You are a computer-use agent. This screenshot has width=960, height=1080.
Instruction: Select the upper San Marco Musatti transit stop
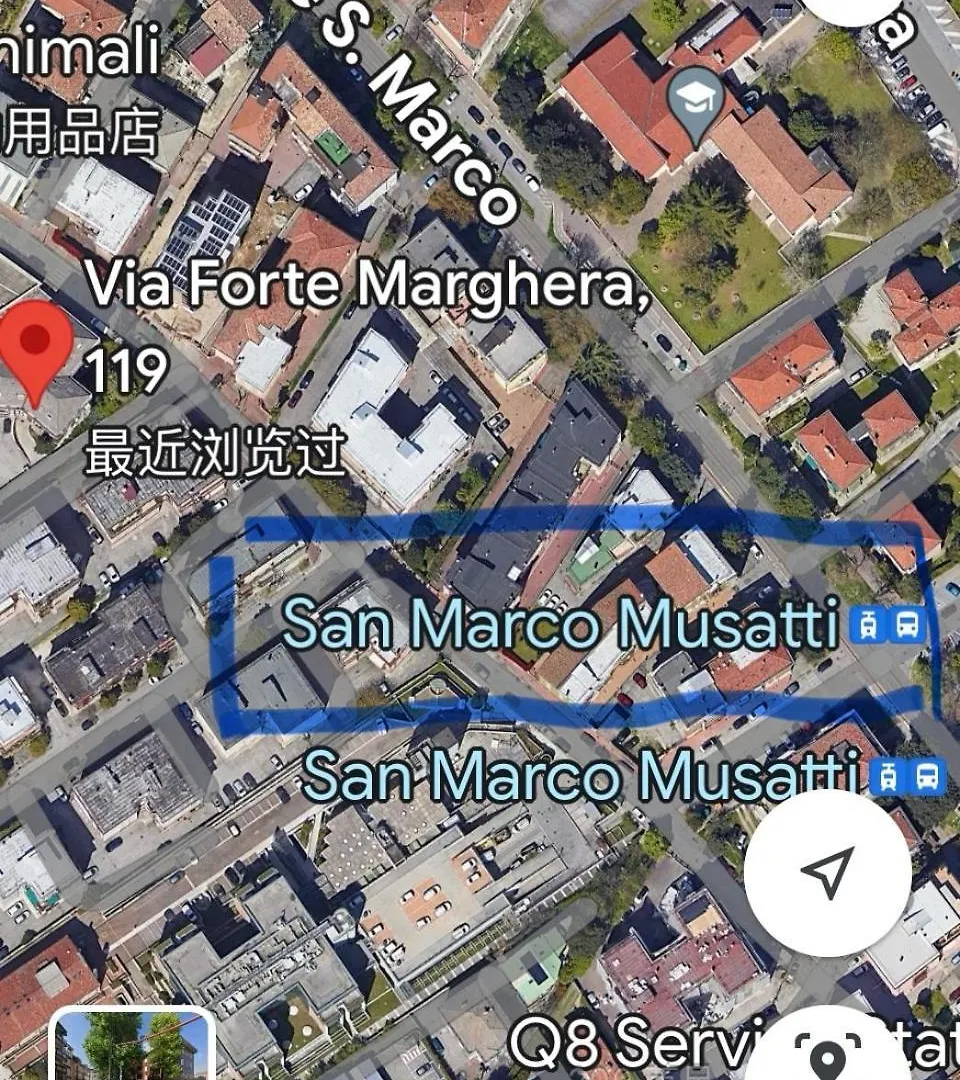[x=888, y=626]
